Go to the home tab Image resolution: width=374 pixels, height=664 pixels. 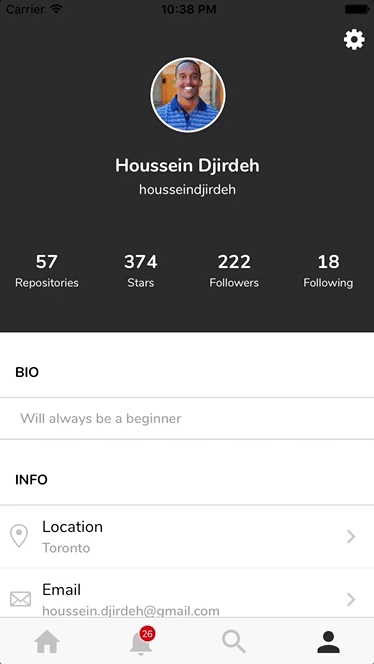click(x=47, y=642)
